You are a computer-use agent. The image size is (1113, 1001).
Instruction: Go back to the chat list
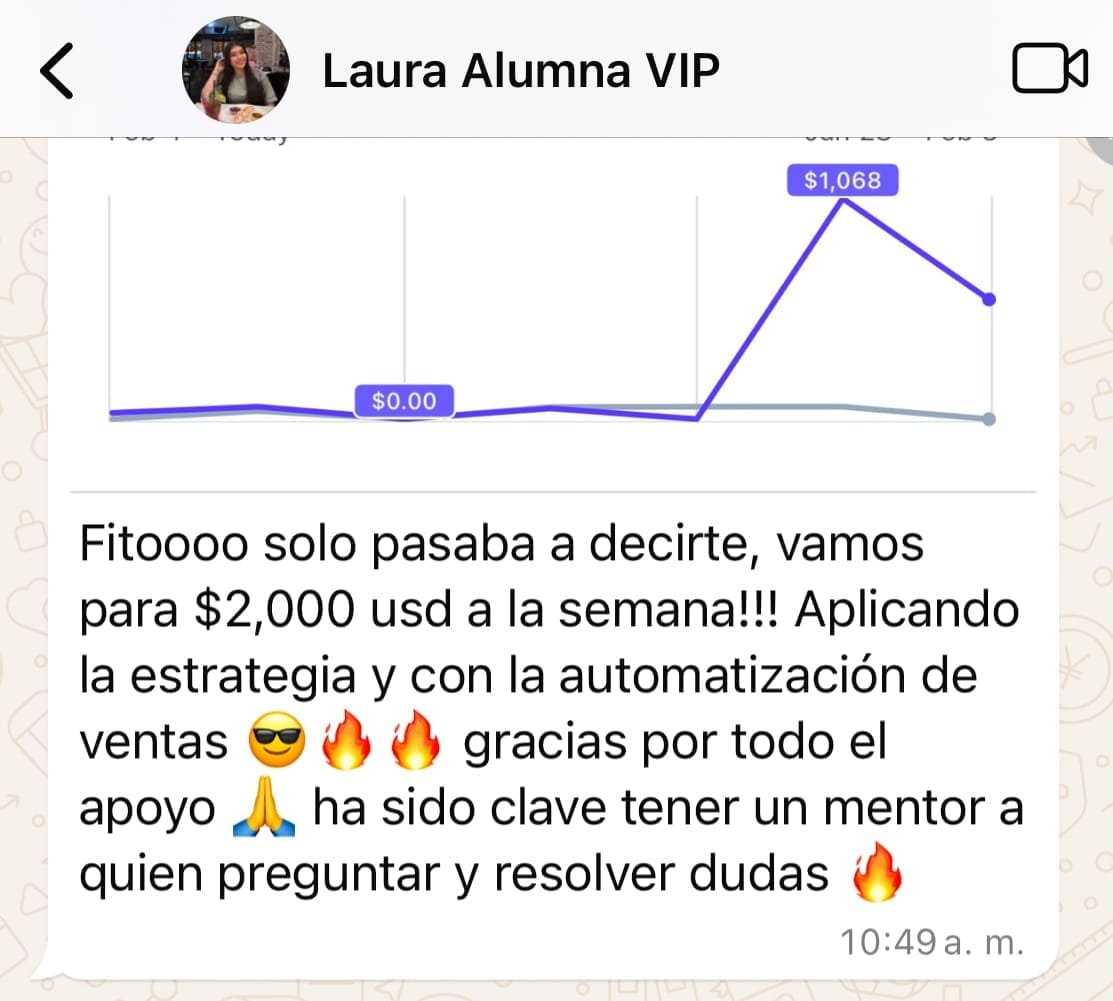[x=57, y=70]
